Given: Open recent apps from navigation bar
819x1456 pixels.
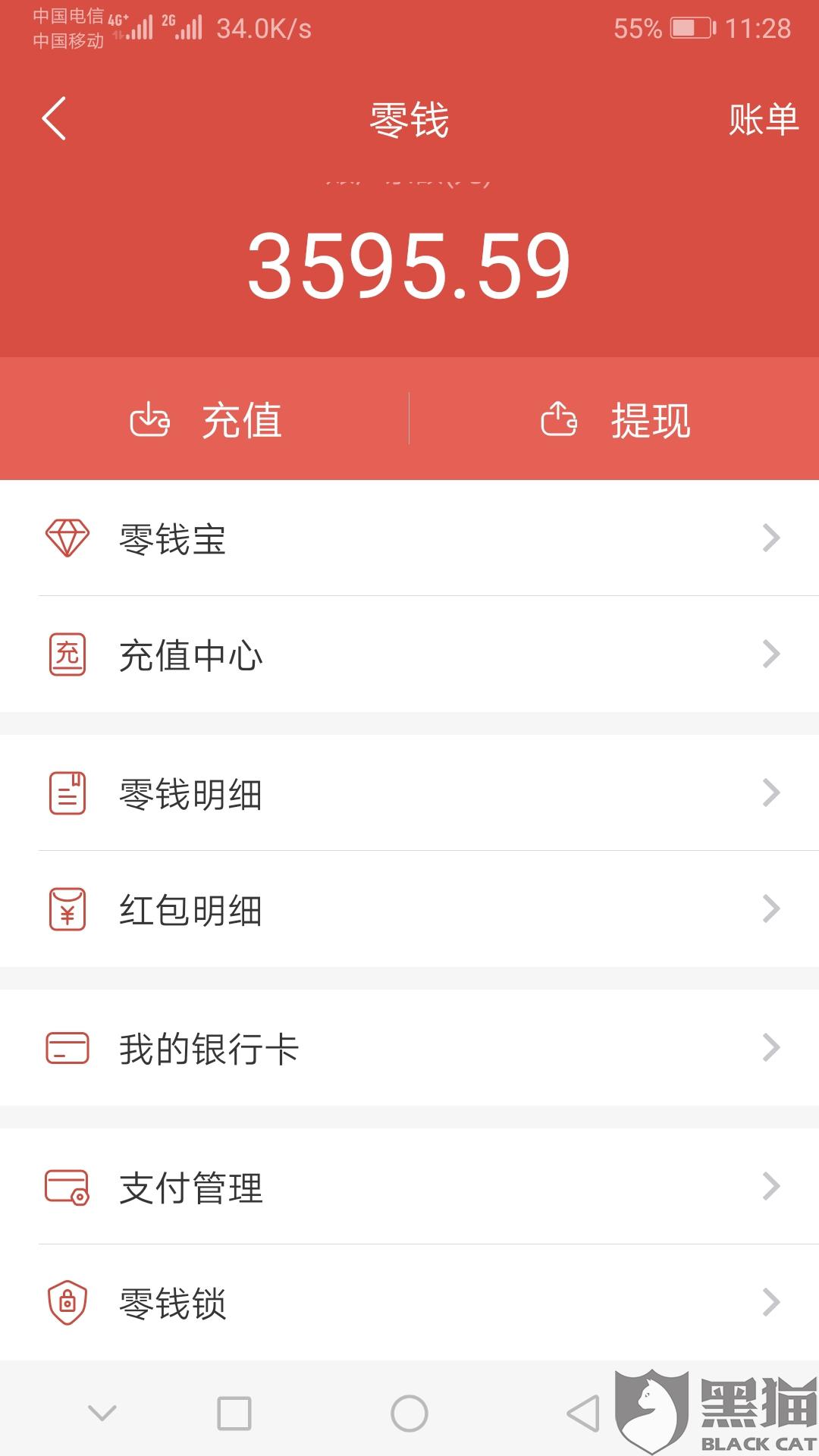Looking at the screenshot, I should [234, 1414].
